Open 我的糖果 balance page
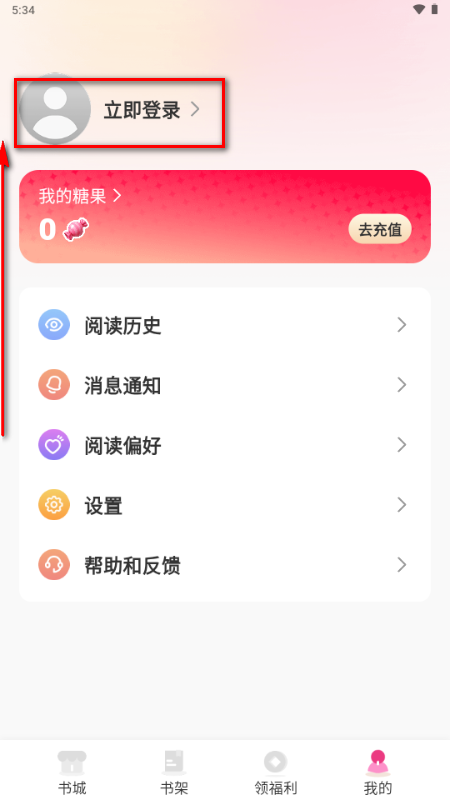Viewport: 450px width, 800px height. point(80,196)
